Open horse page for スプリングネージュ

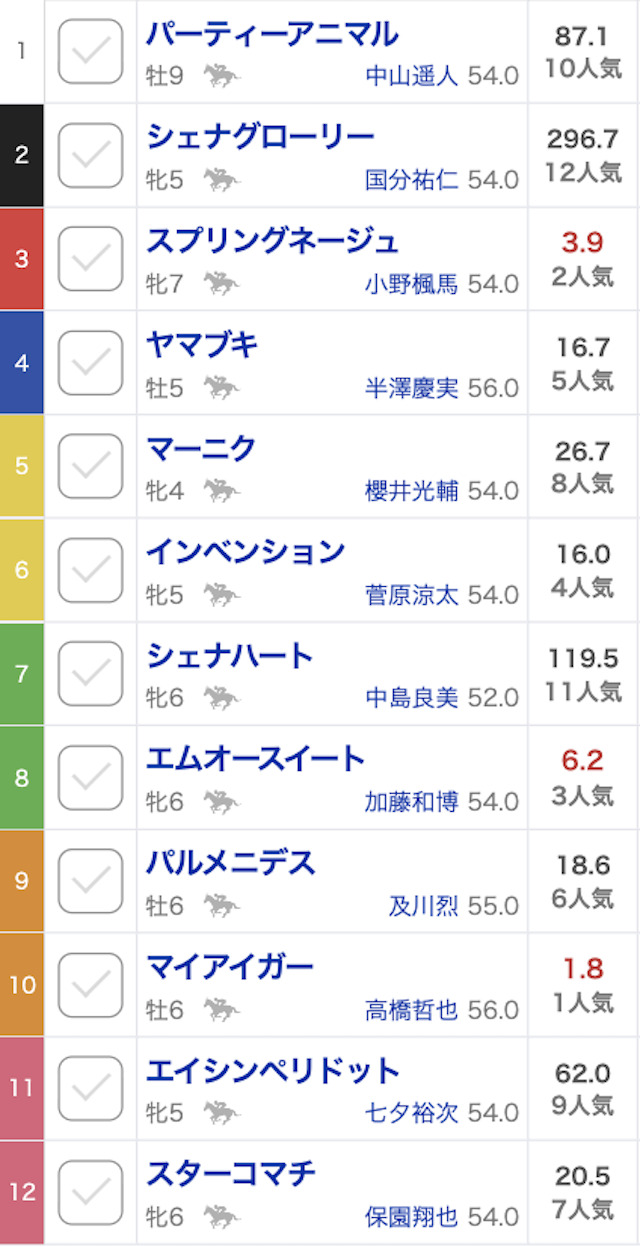point(272,241)
